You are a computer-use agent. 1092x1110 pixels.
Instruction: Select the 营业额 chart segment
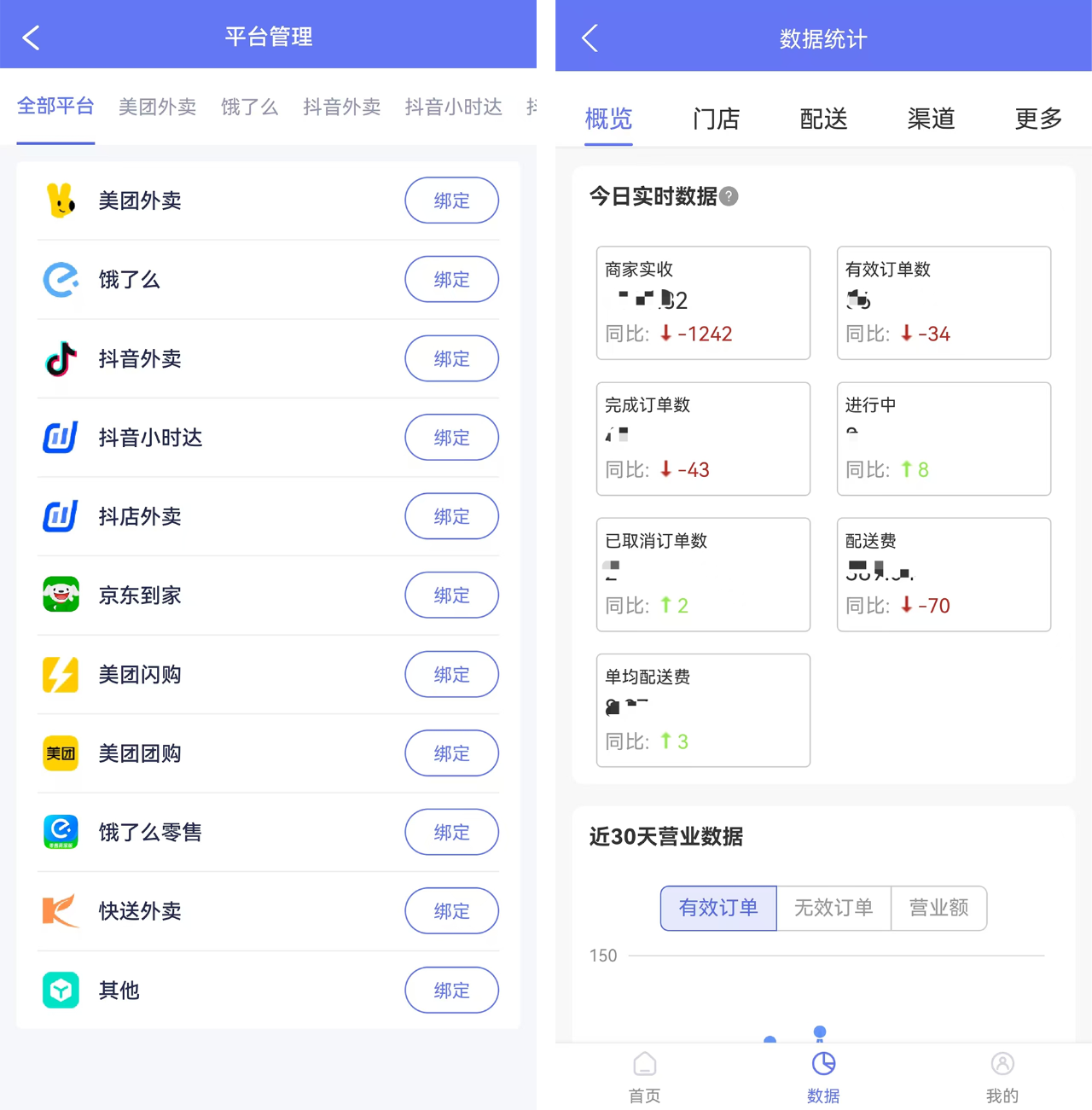tap(938, 908)
